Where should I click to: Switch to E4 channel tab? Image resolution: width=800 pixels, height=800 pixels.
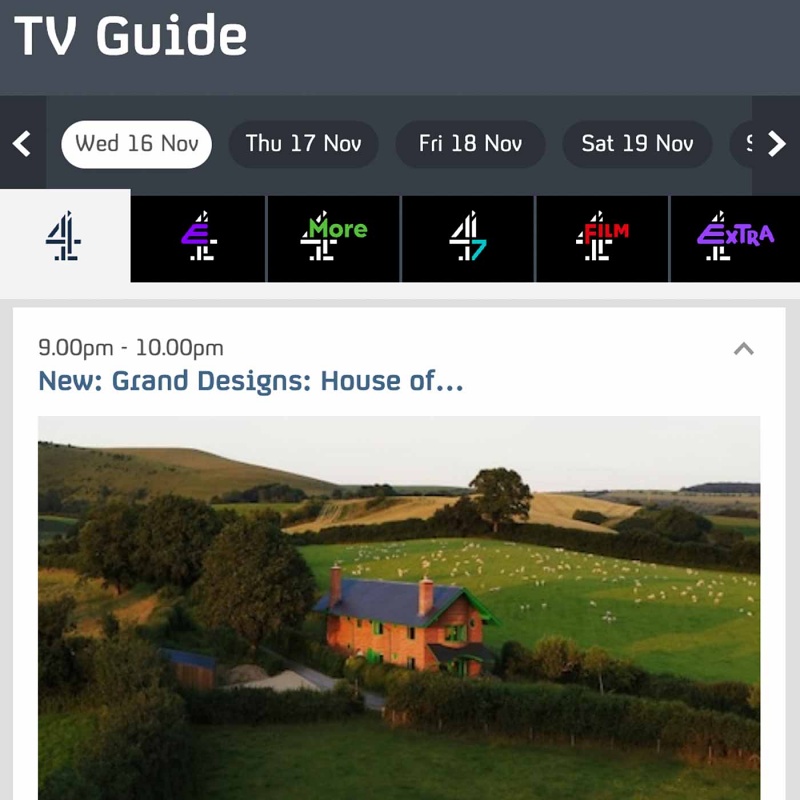click(198, 239)
